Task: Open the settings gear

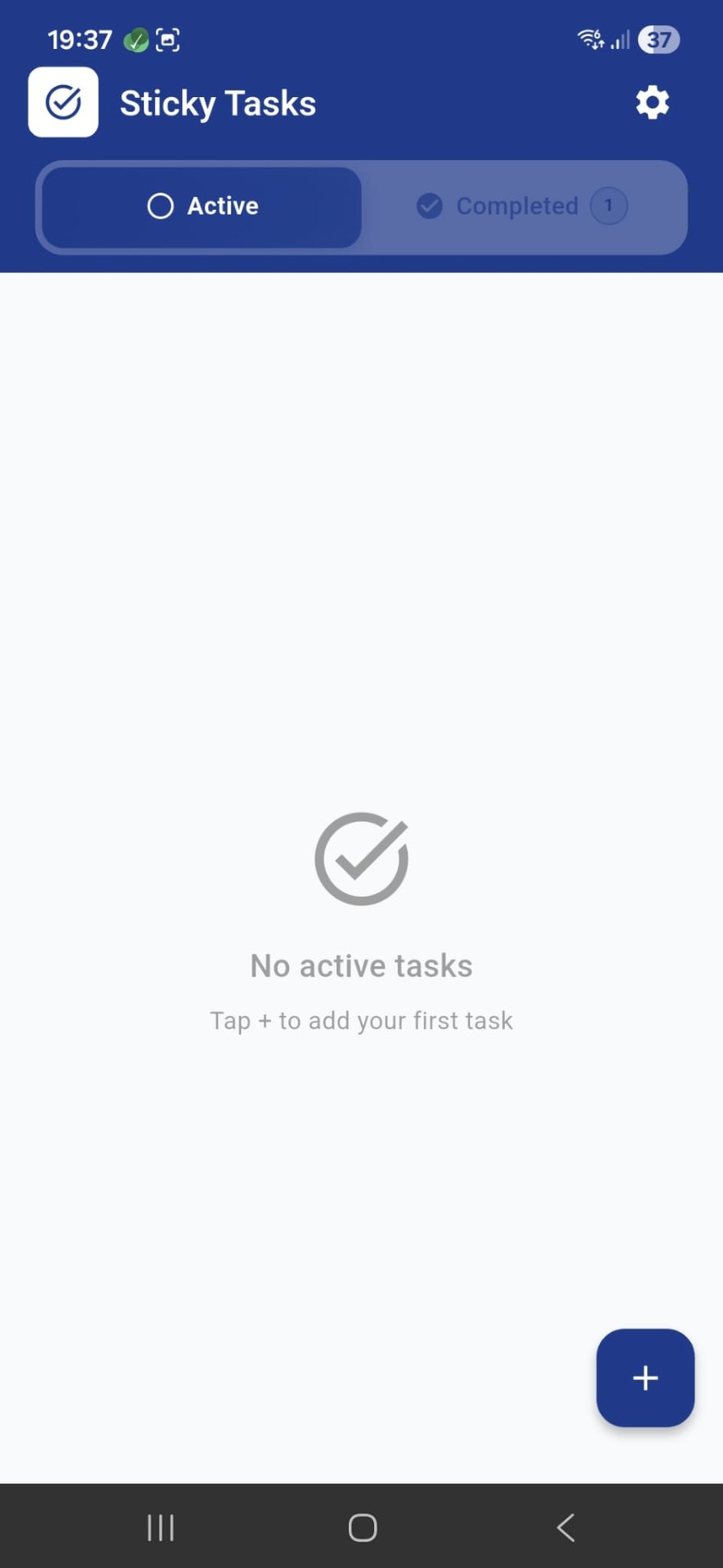Action: point(652,103)
